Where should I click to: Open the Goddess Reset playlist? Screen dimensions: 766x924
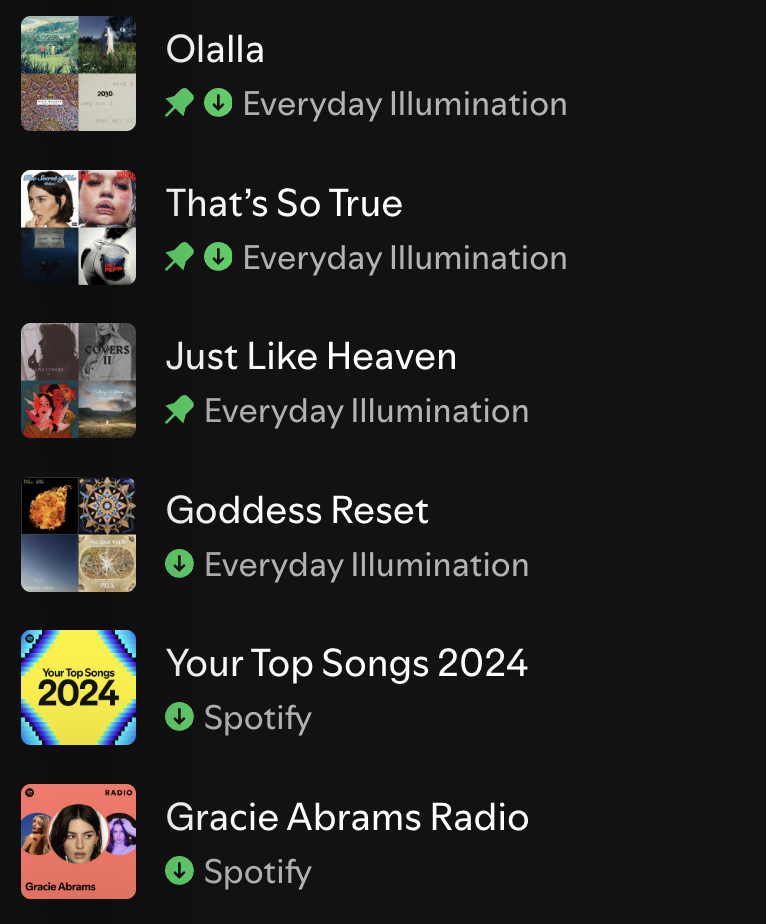click(x=297, y=511)
